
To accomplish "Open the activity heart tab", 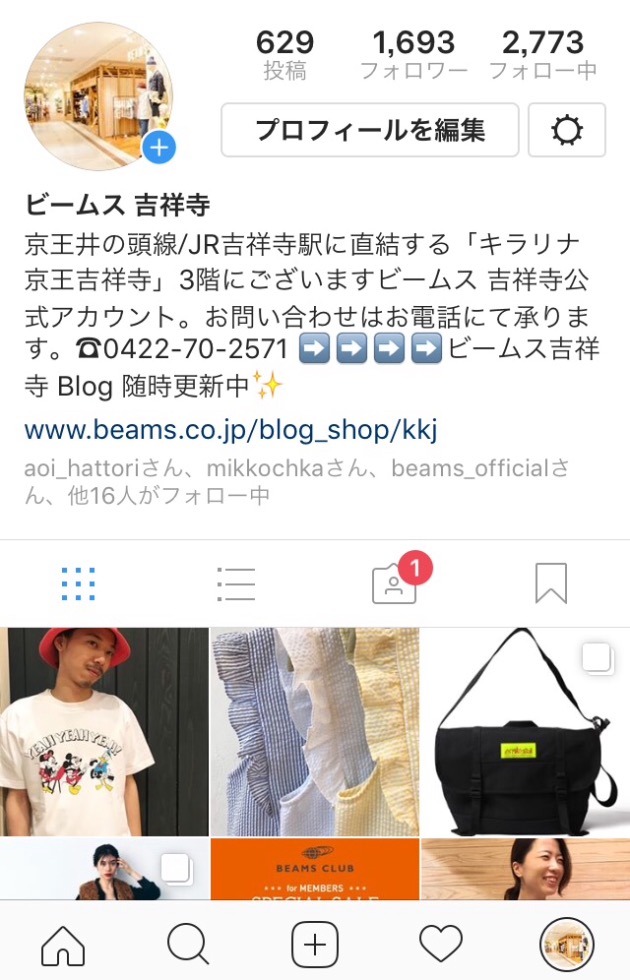I will [440, 943].
